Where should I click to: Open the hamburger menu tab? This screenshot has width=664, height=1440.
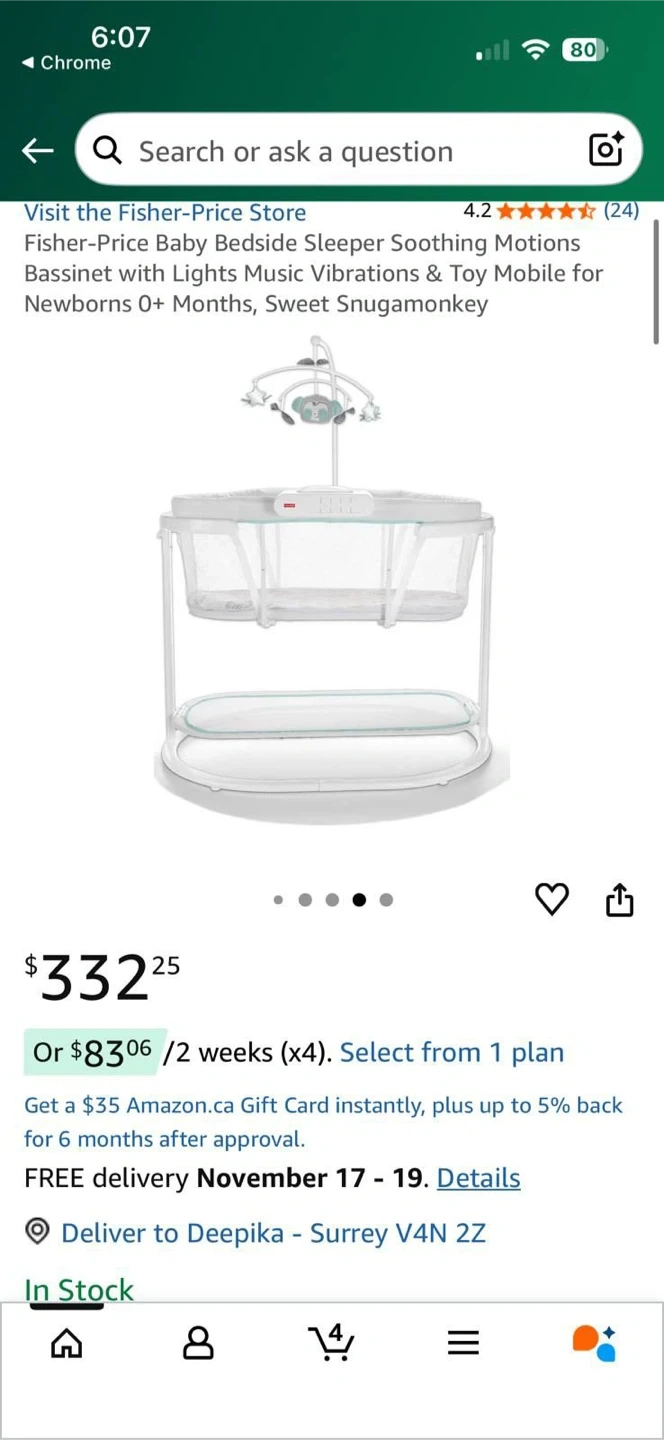click(x=463, y=1343)
